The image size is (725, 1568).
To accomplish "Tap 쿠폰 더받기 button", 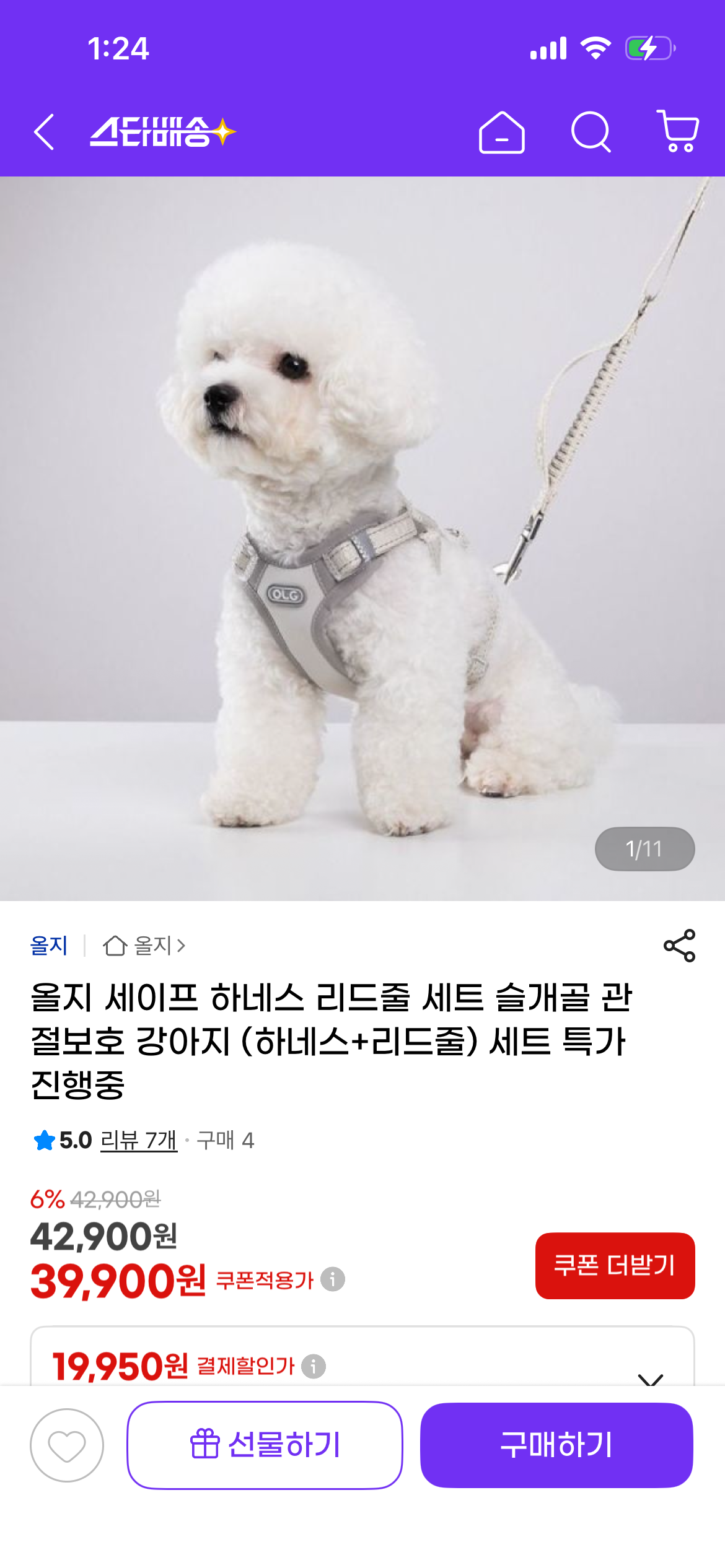I will tap(615, 1265).
